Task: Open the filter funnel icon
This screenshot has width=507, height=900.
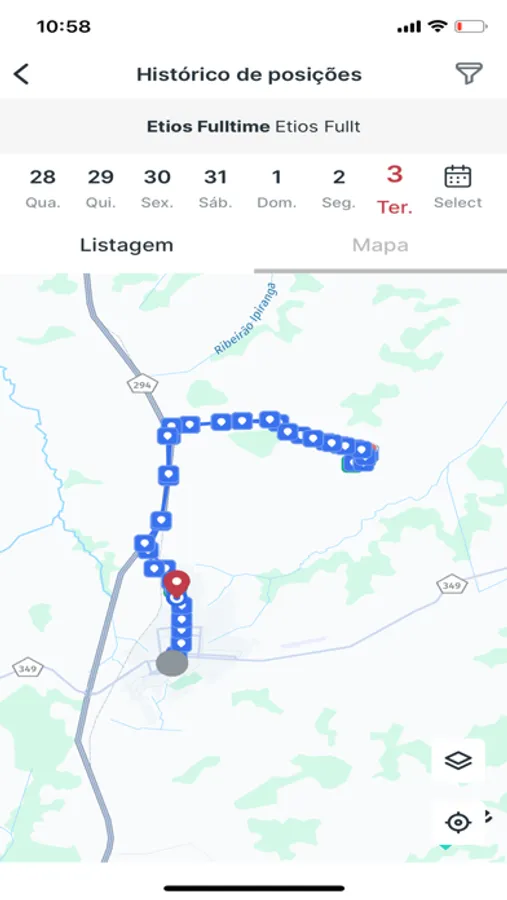Action: (469, 73)
